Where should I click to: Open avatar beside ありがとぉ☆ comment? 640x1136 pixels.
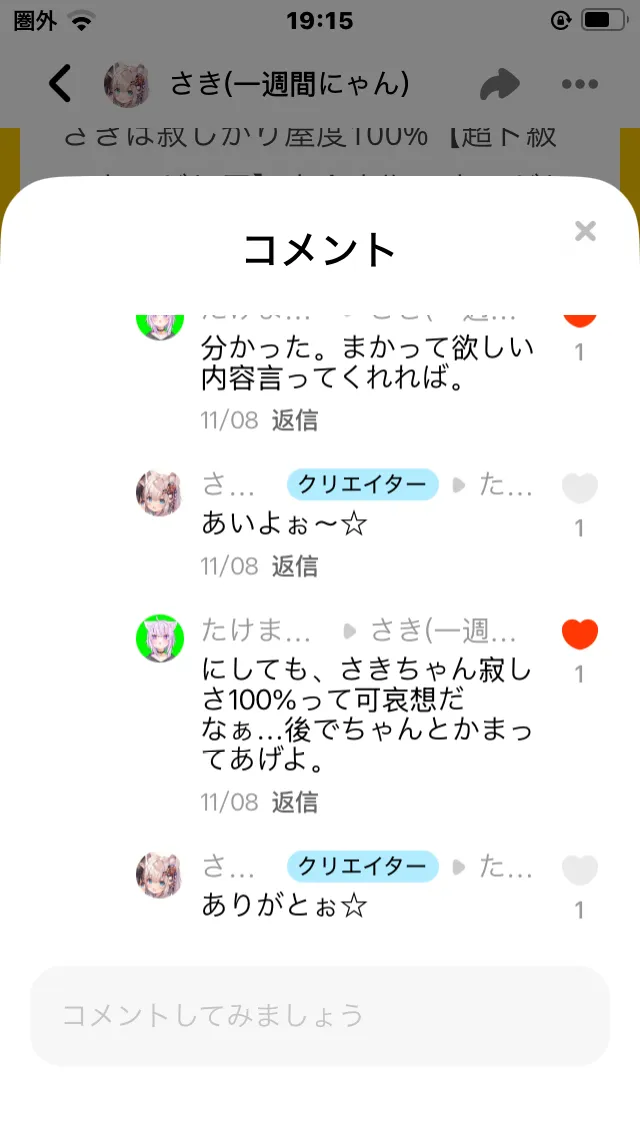pyautogui.click(x=159, y=874)
